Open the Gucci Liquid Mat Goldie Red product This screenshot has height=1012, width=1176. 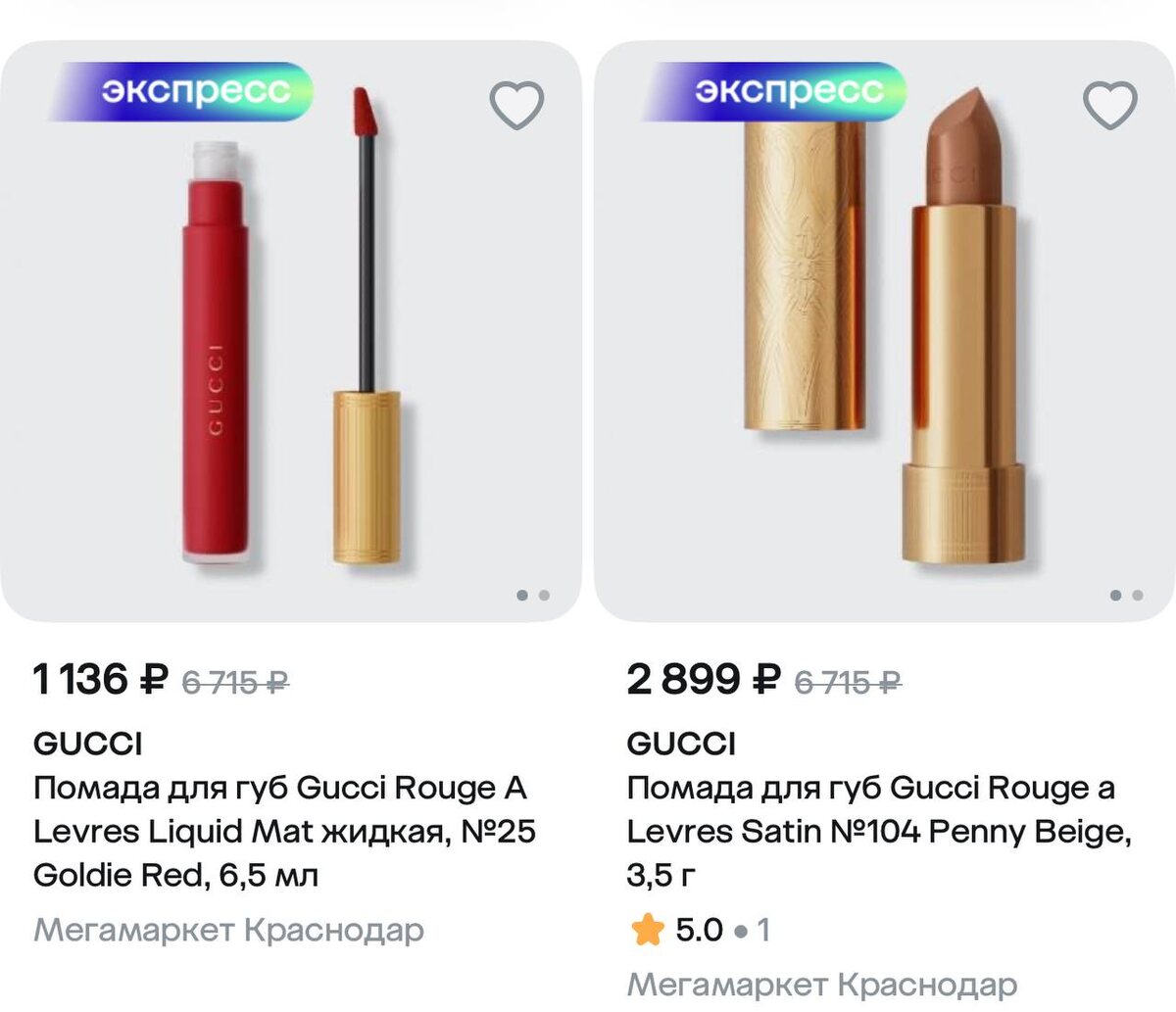pyautogui.click(x=284, y=831)
